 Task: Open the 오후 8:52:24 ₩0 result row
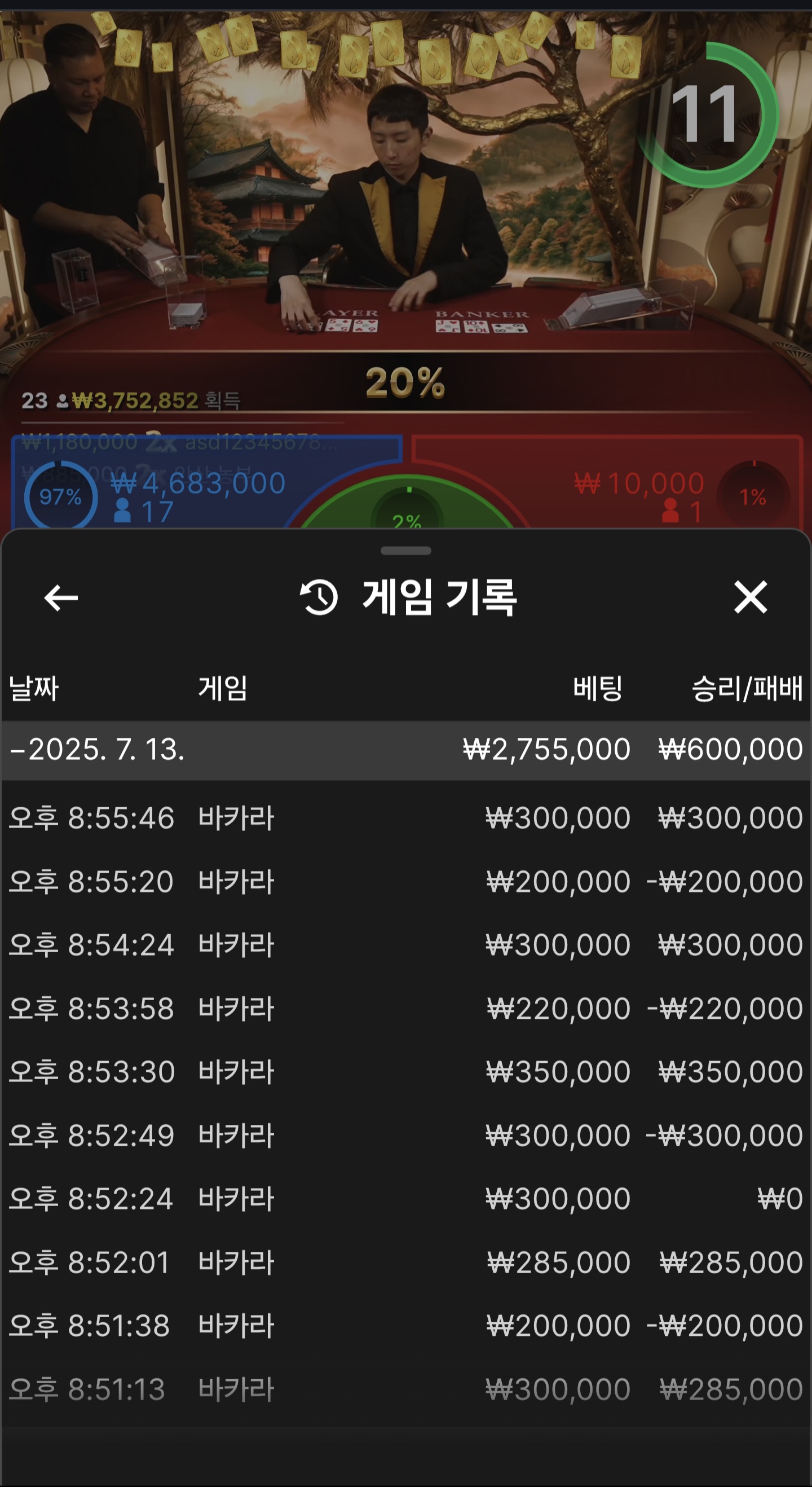pyautogui.click(x=405, y=1199)
